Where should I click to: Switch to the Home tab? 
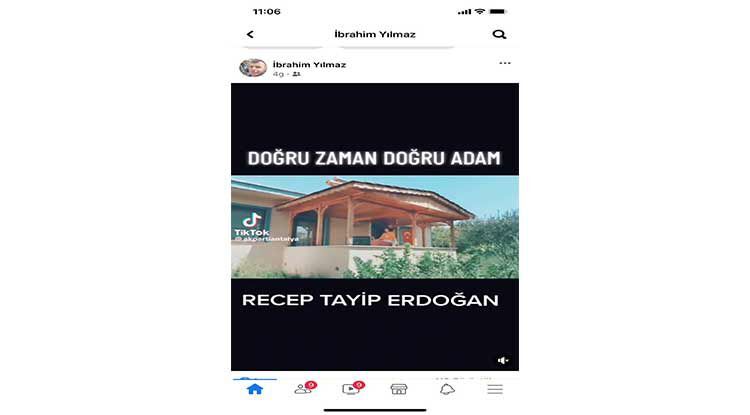click(x=255, y=389)
